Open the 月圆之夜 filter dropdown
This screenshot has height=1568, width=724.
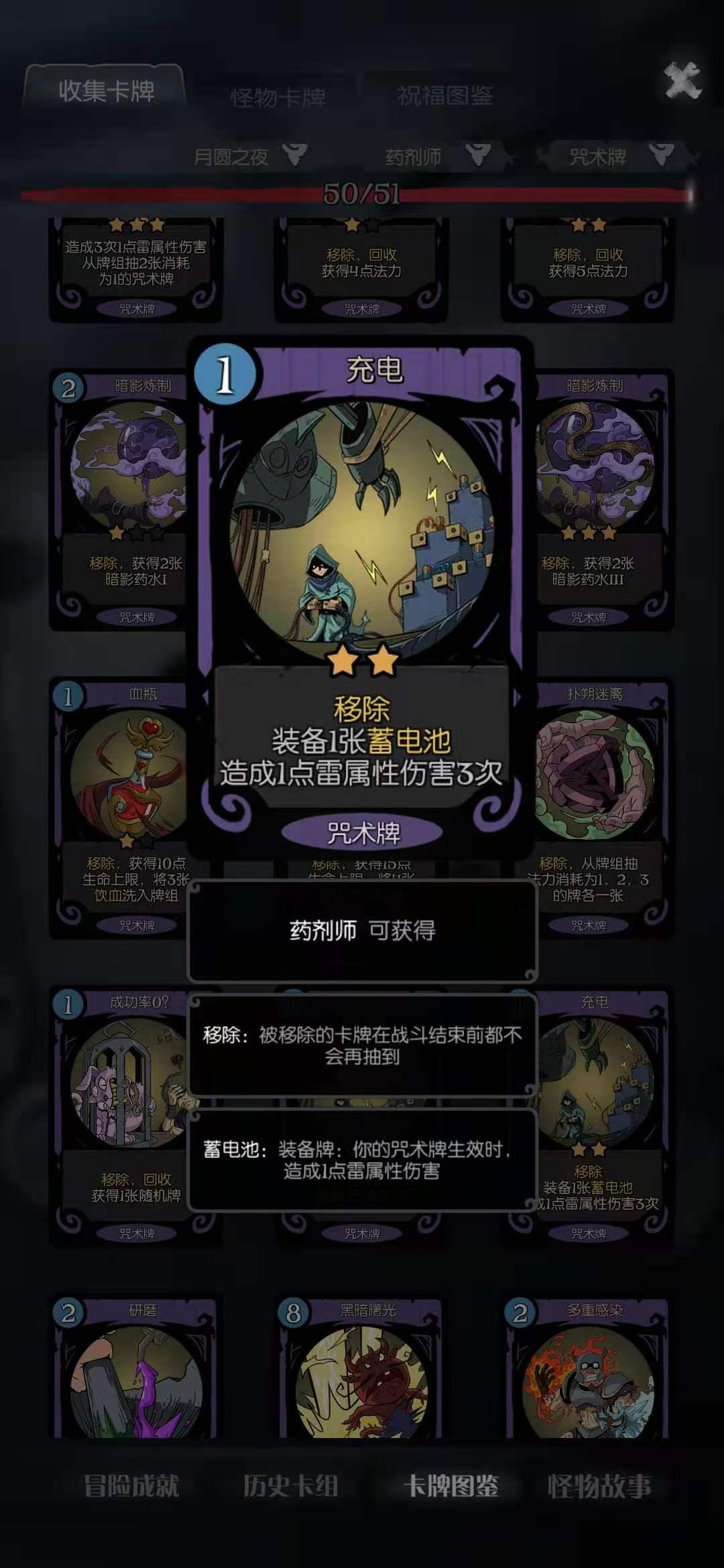(248, 156)
